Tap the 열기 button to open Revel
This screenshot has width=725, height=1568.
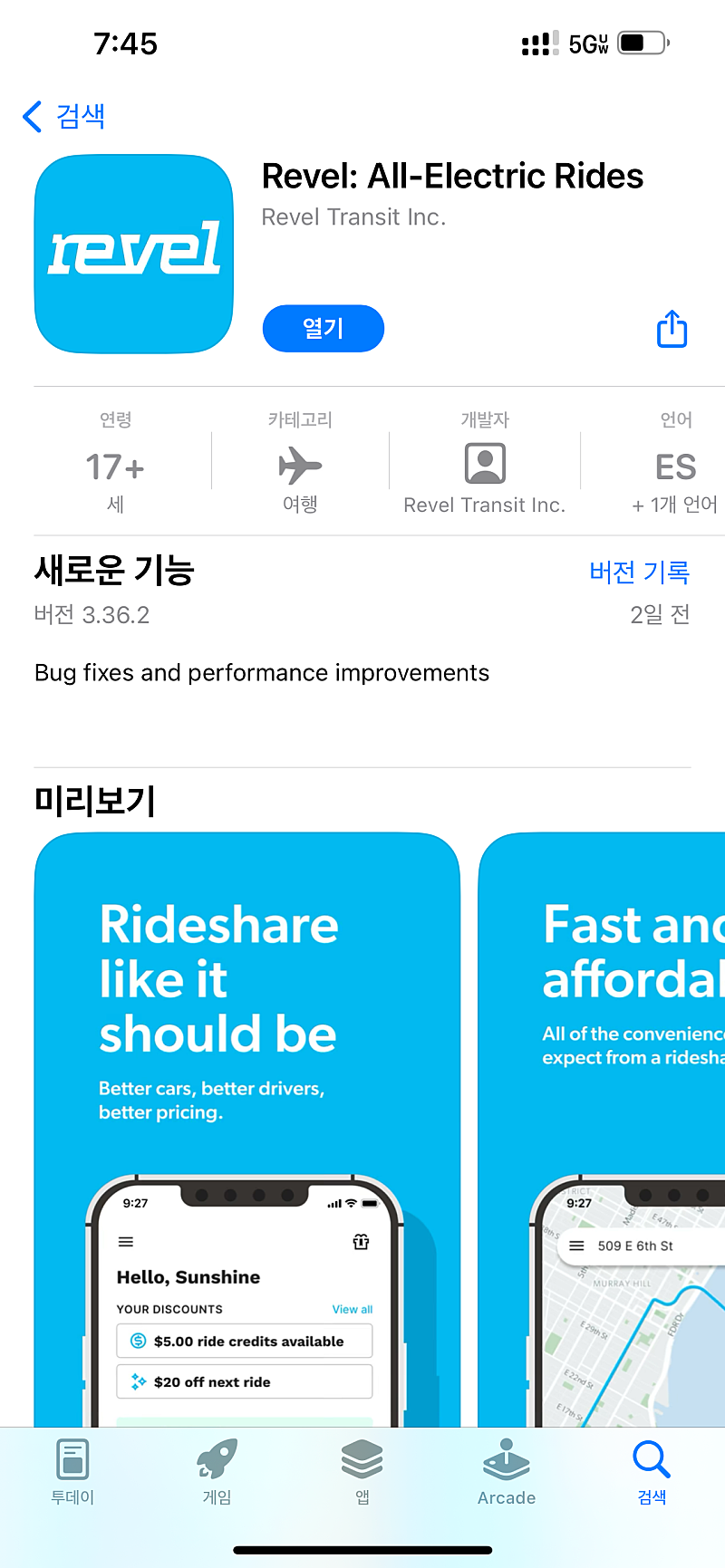tap(324, 328)
